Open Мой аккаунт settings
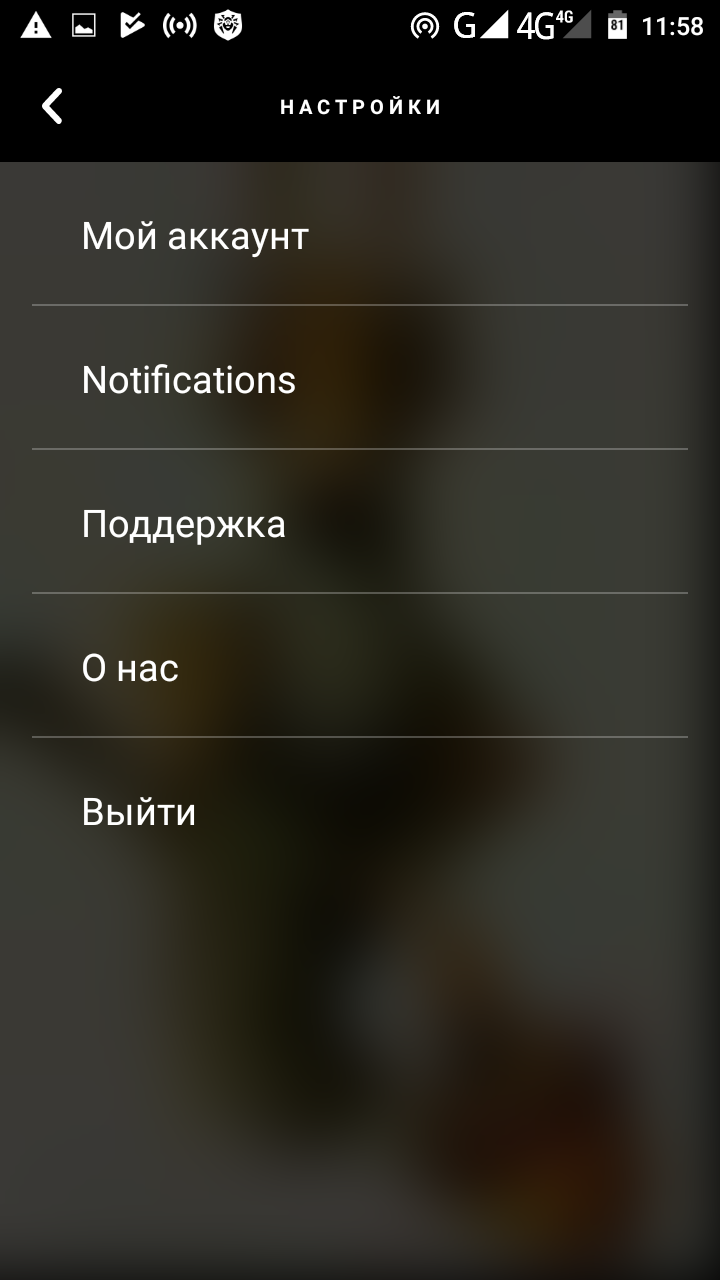Image resolution: width=720 pixels, height=1280 pixels. pos(195,237)
